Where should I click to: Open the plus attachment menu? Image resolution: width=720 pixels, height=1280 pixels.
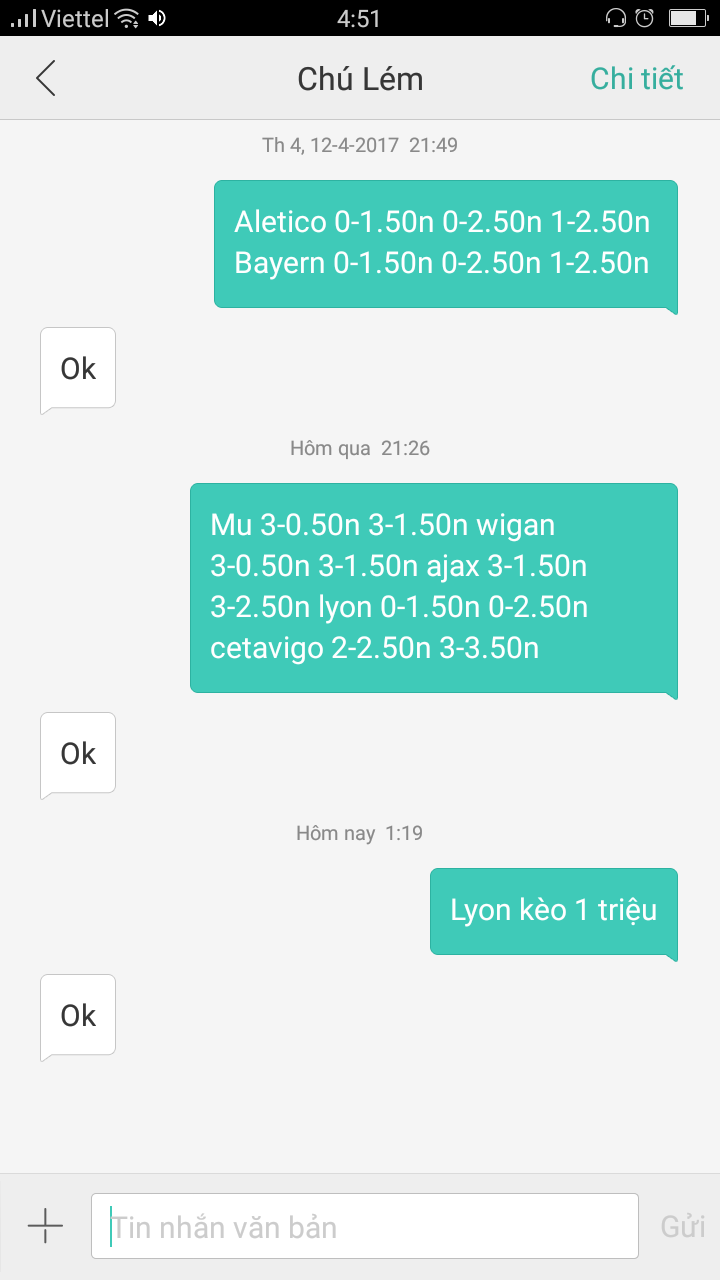[45, 1226]
